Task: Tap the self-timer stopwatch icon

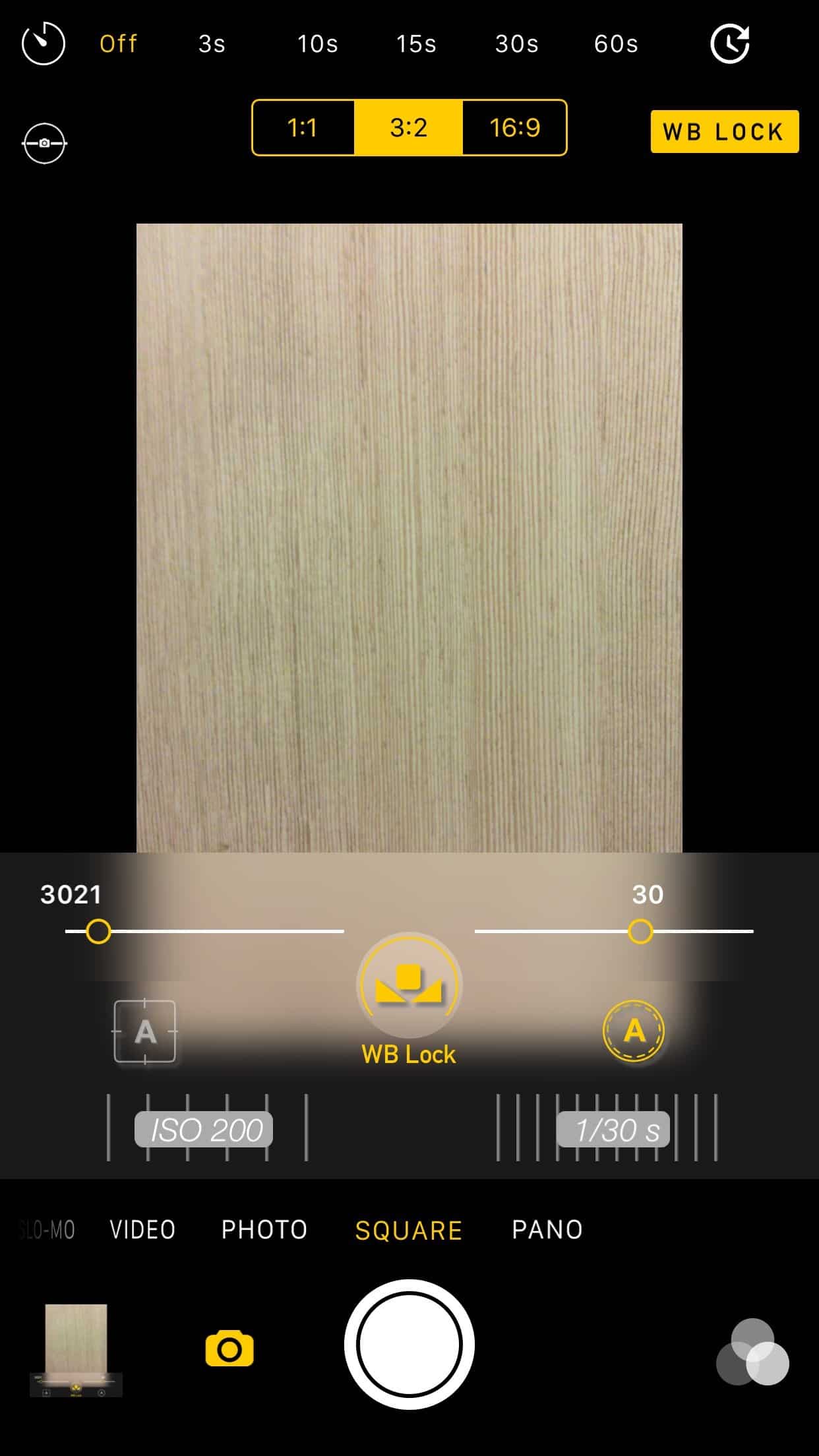Action: click(x=45, y=44)
